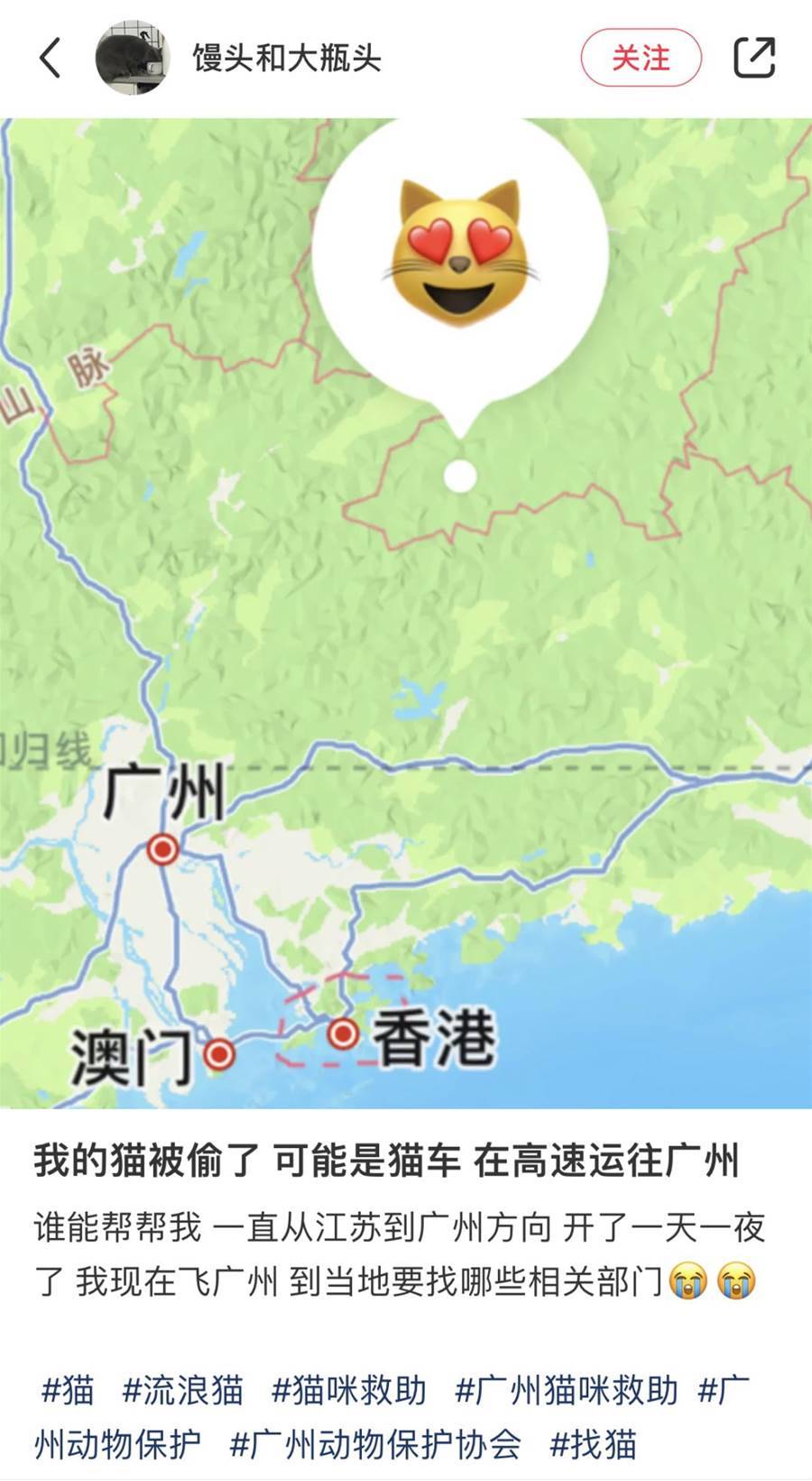Open the #流浪猫 hashtag
The width and height of the screenshot is (812, 1481).
click(183, 1390)
